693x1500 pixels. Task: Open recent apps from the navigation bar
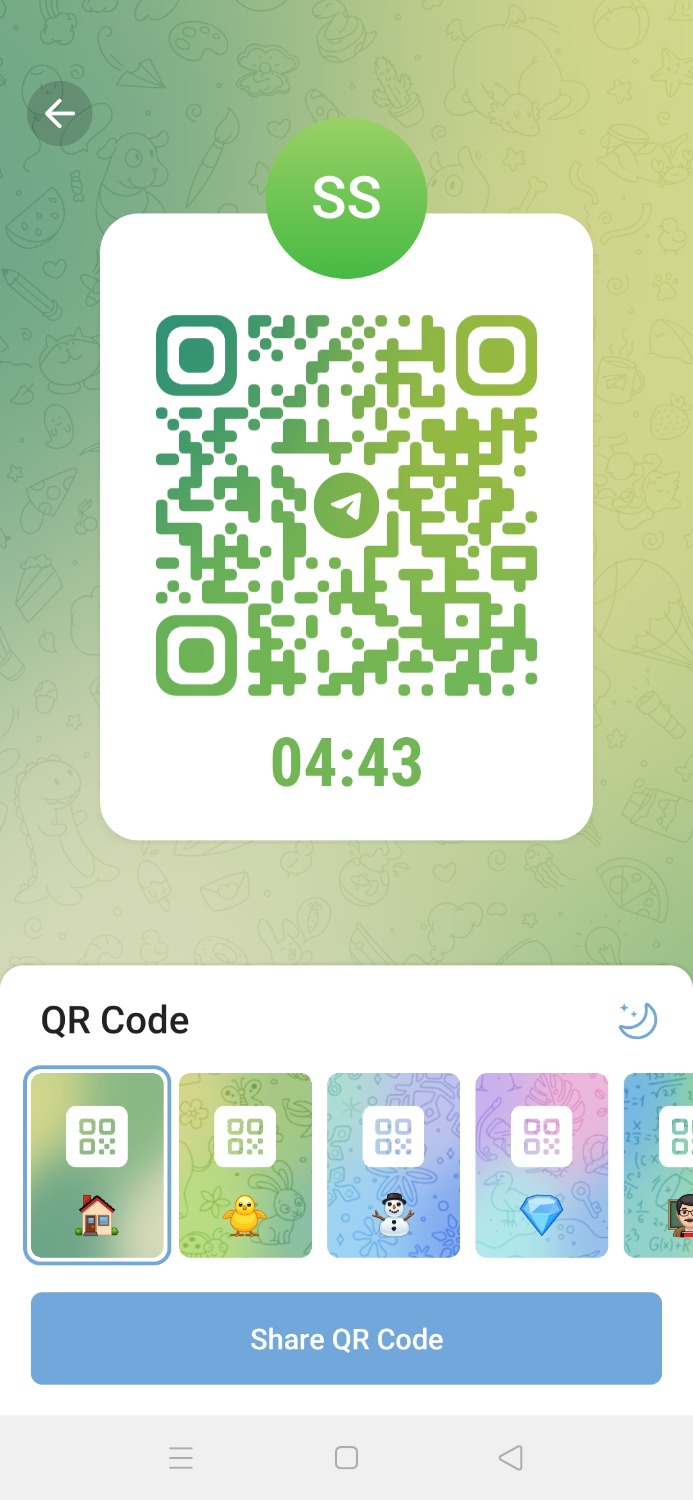pyautogui.click(x=181, y=1458)
